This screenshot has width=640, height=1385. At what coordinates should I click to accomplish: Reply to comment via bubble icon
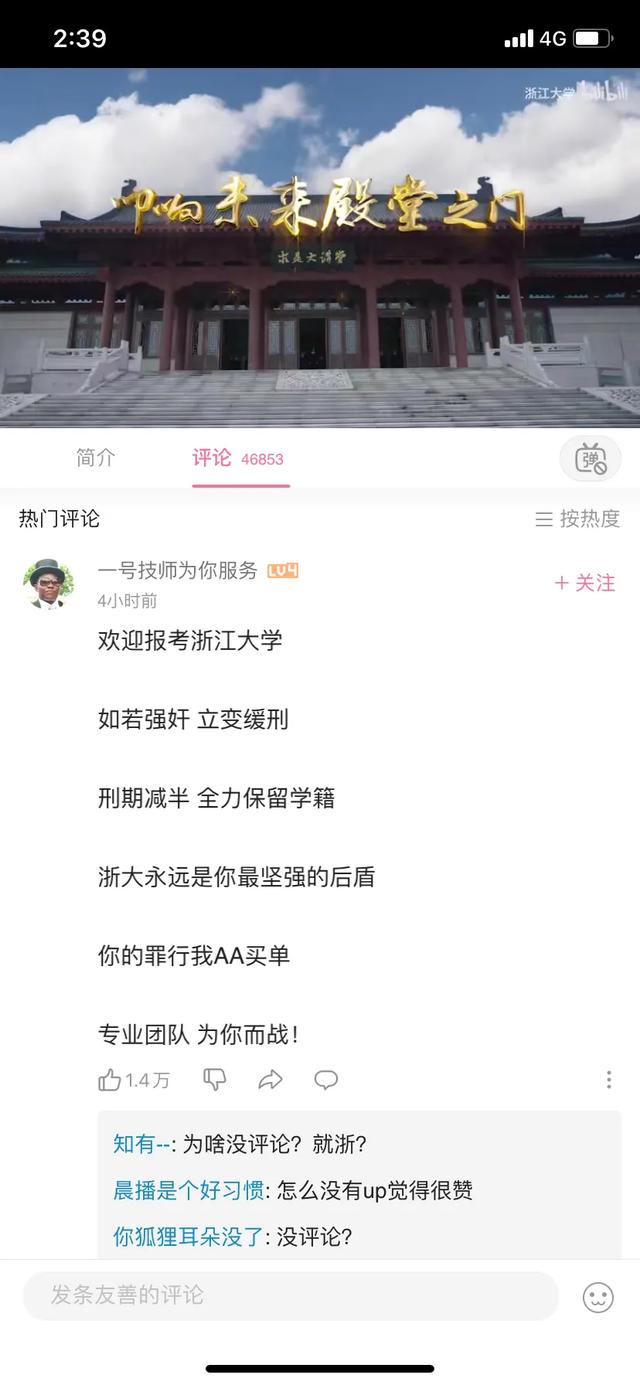[326, 1080]
